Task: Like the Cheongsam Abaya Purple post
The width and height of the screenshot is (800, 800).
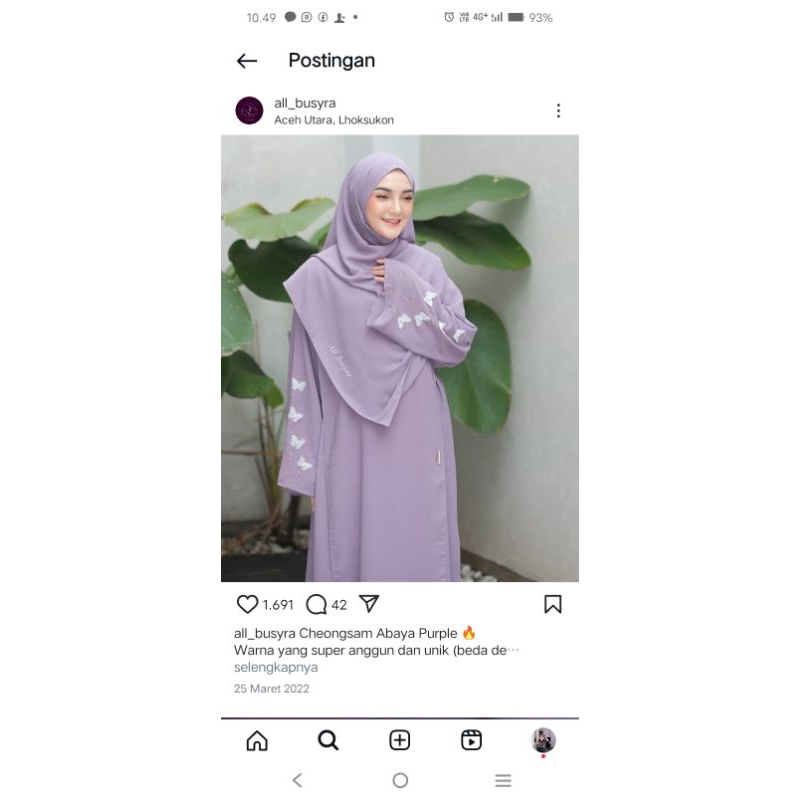Action: pos(247,604)
